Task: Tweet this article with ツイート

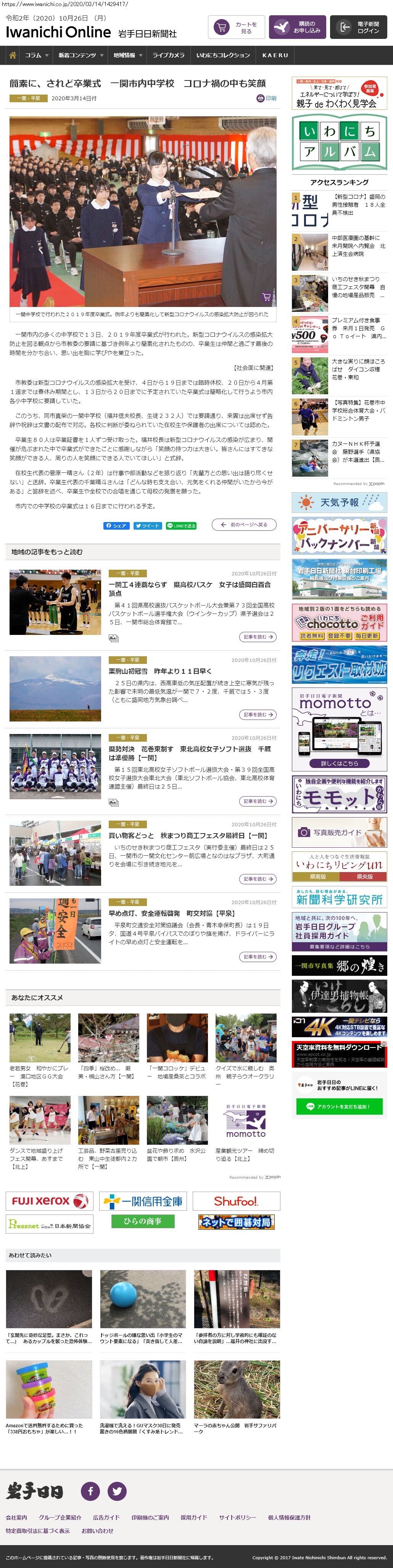Action: 147,525
